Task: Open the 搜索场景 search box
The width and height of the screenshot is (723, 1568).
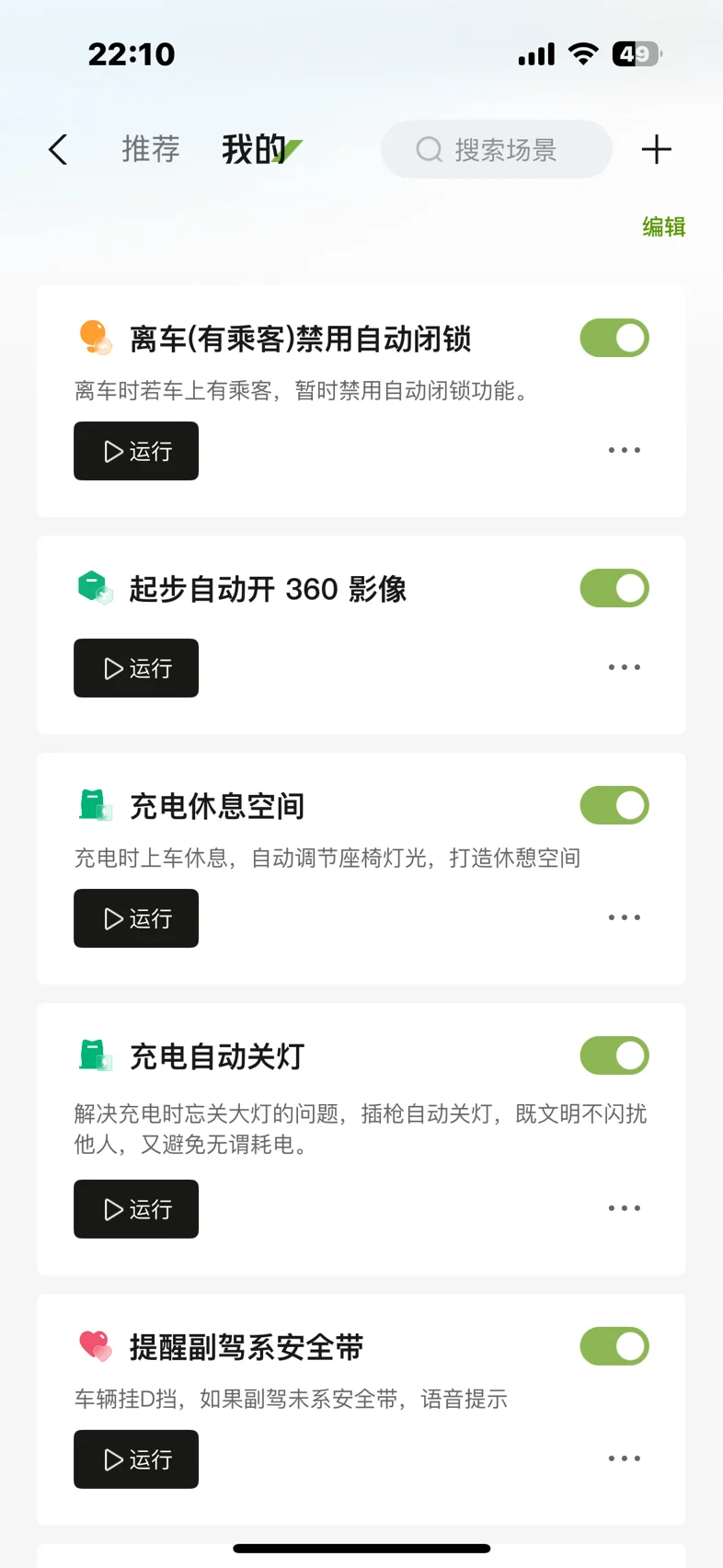Action: [497, 149]
